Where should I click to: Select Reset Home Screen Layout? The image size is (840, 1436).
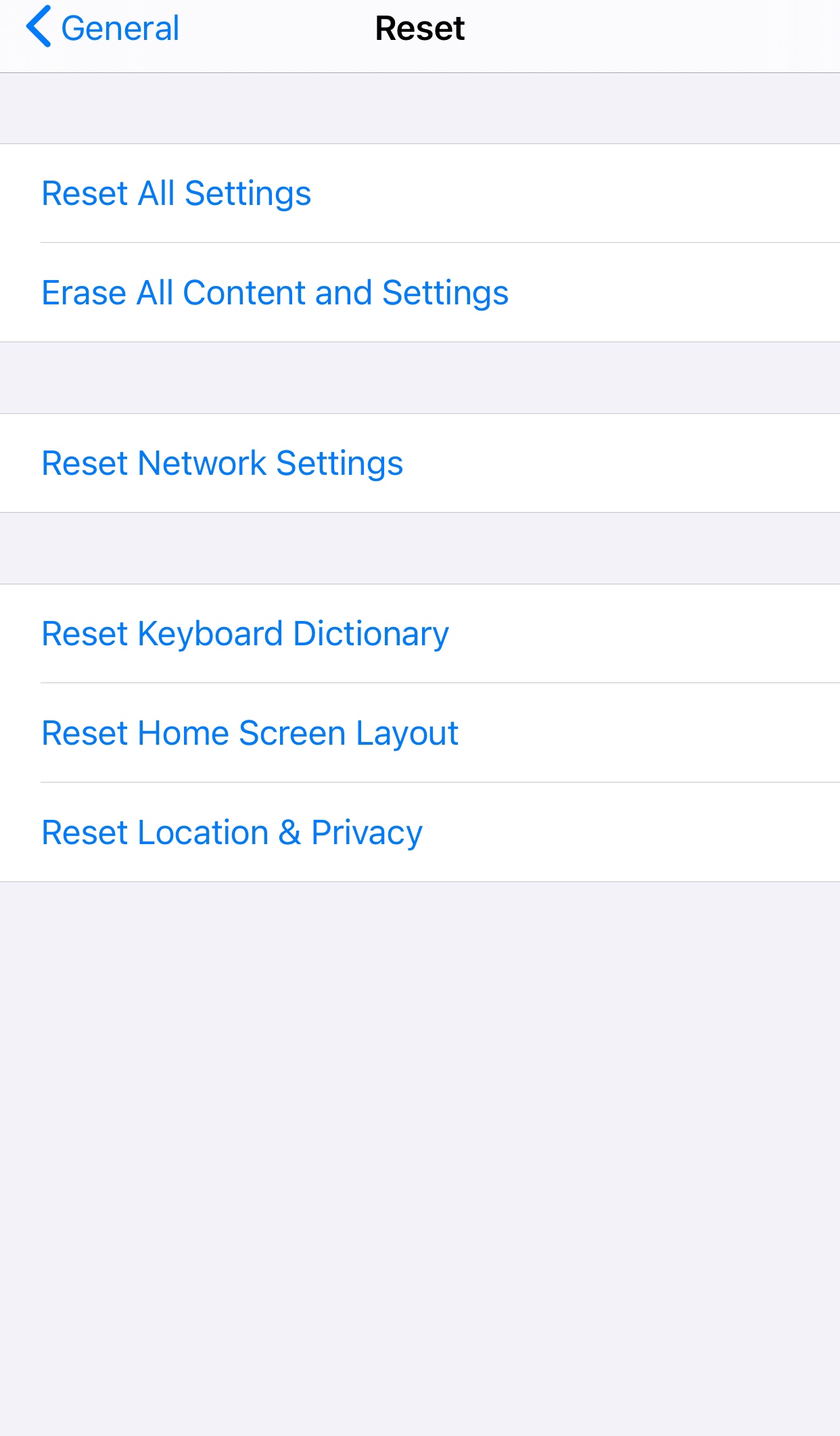(x=250, y=733)
